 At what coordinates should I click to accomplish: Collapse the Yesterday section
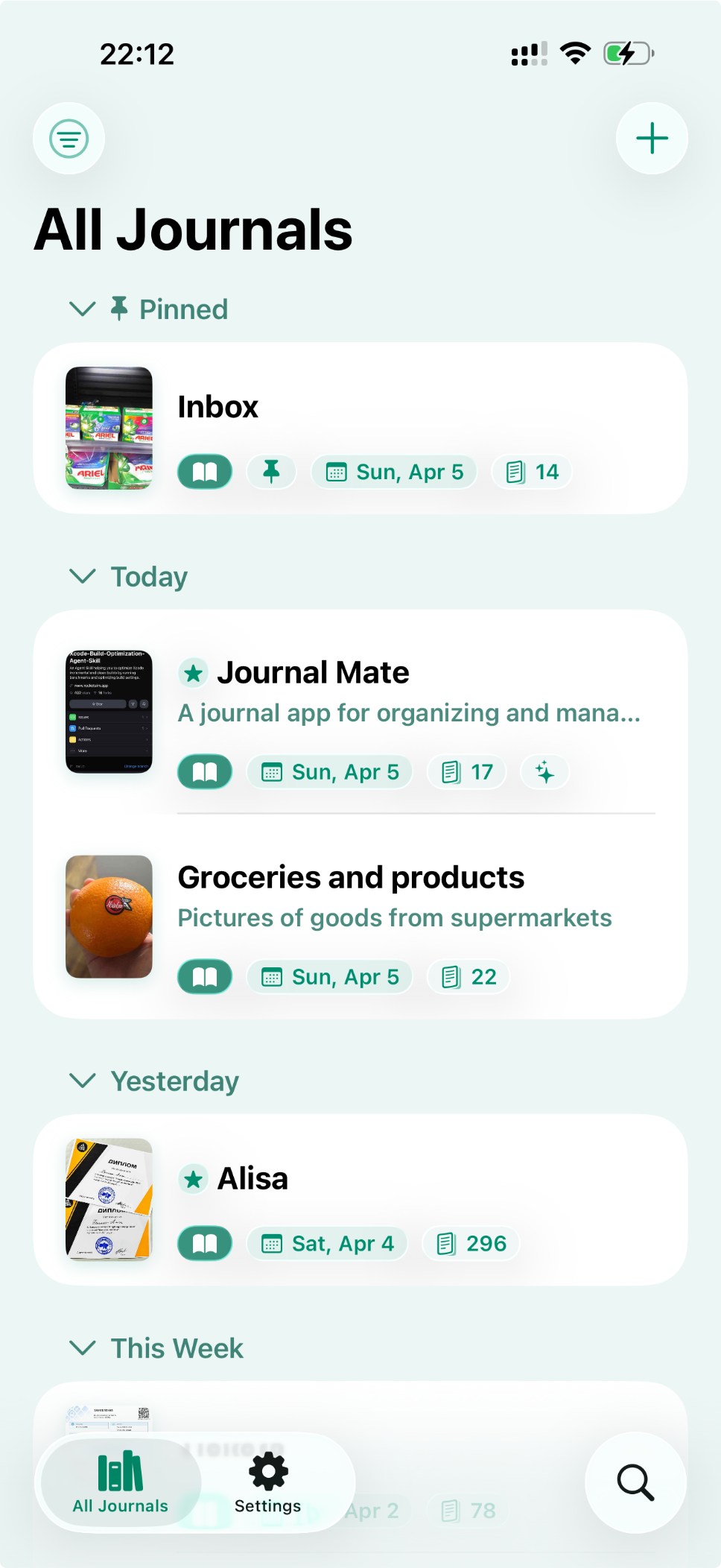82,1081
